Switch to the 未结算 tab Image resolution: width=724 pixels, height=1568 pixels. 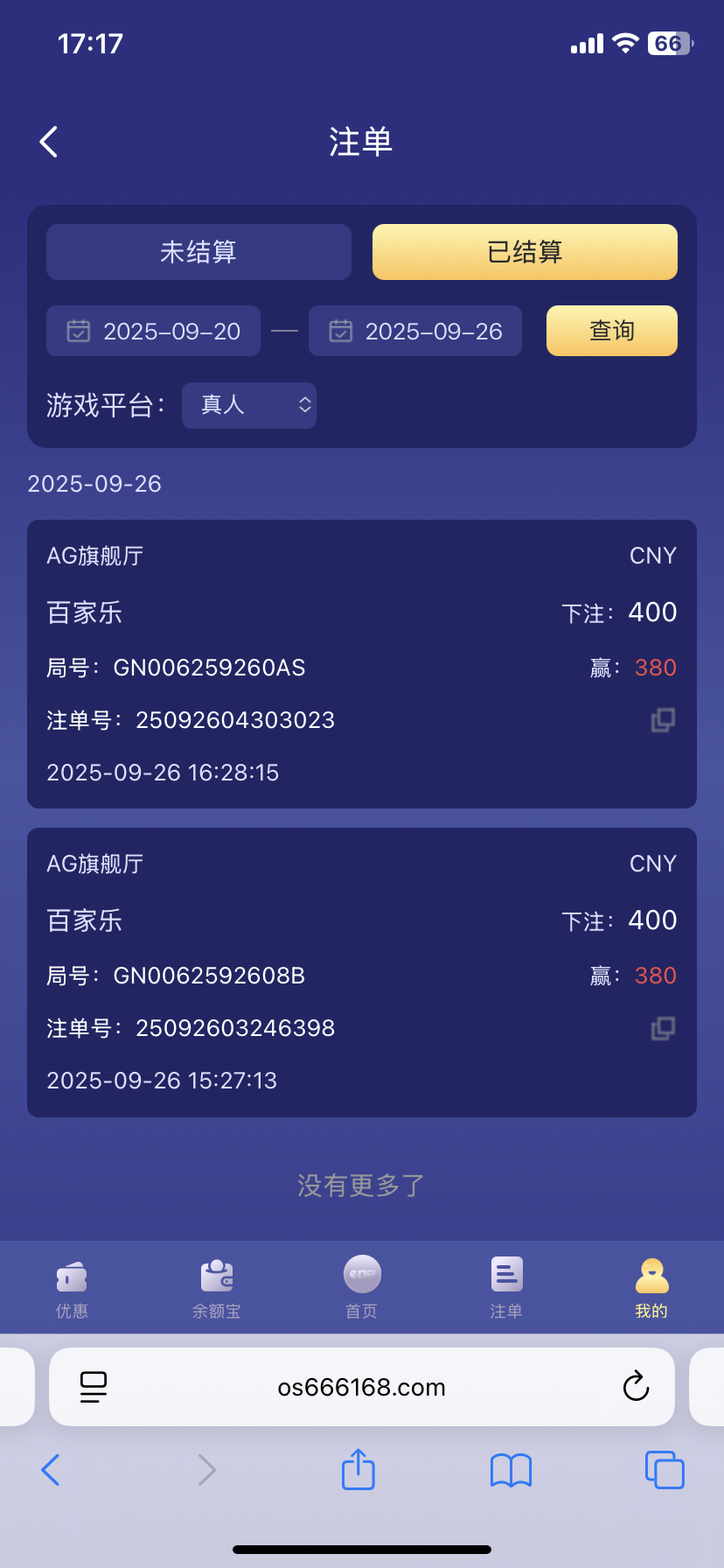[198, 252]
